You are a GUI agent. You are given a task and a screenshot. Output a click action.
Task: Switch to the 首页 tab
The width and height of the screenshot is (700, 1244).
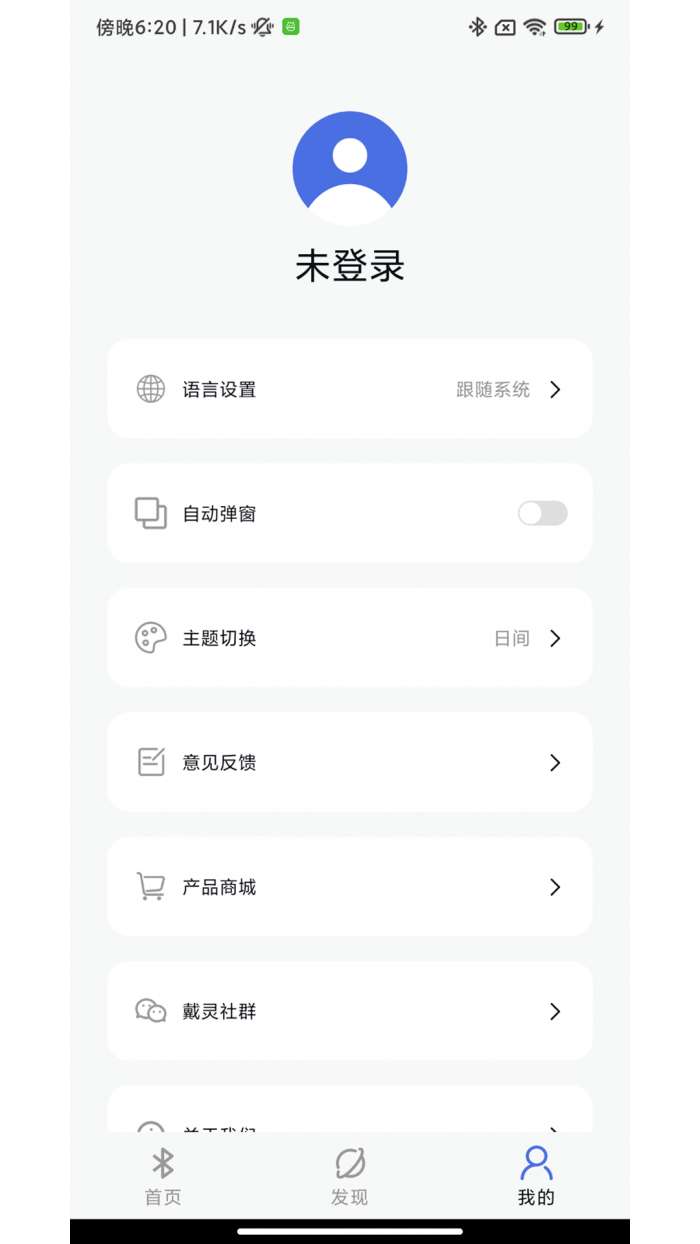pyautogui.click(x=163, y=1176)
